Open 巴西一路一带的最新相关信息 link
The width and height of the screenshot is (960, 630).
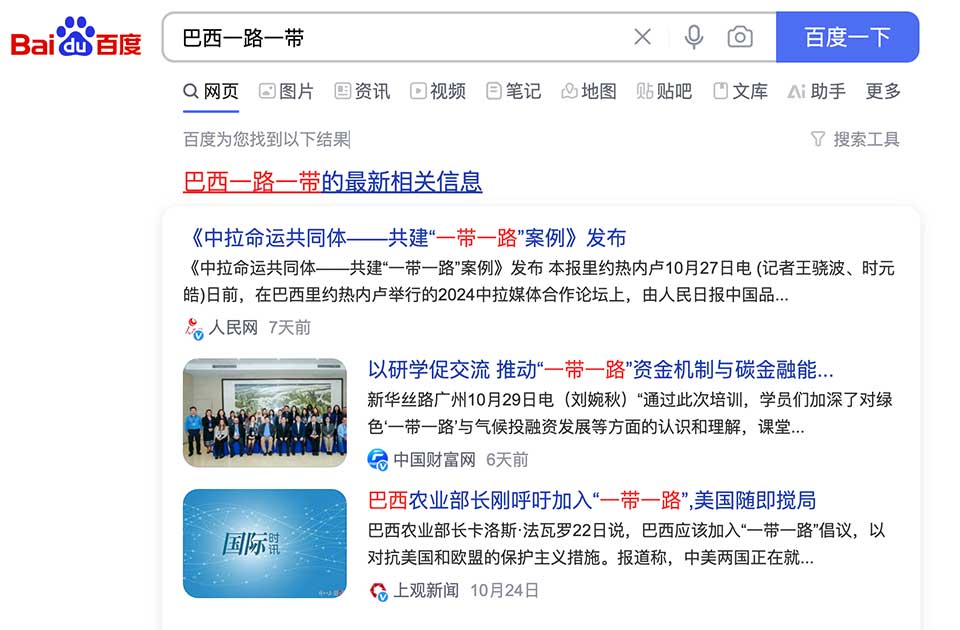pyautogui.click(x=332, y=182)
